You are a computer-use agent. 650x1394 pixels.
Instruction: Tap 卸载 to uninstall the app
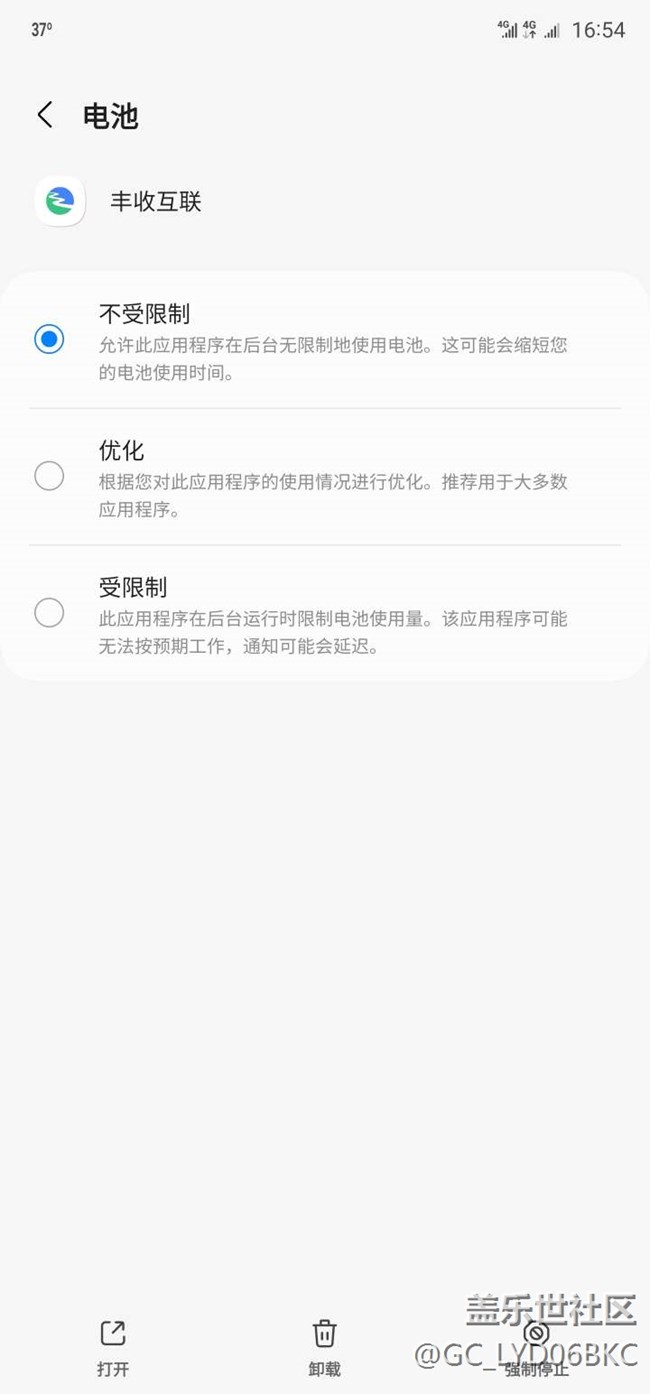[324, 1346]
